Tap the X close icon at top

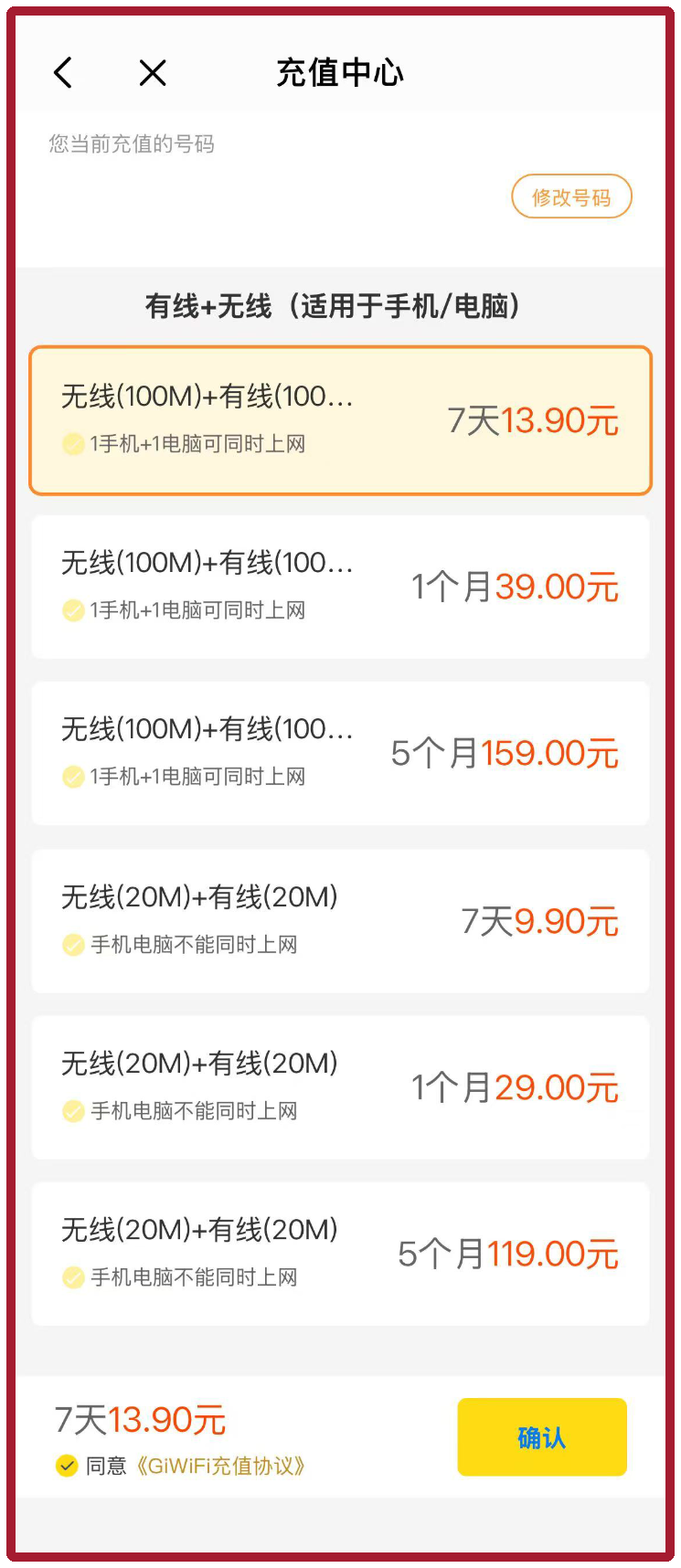[x=152, y=73]
